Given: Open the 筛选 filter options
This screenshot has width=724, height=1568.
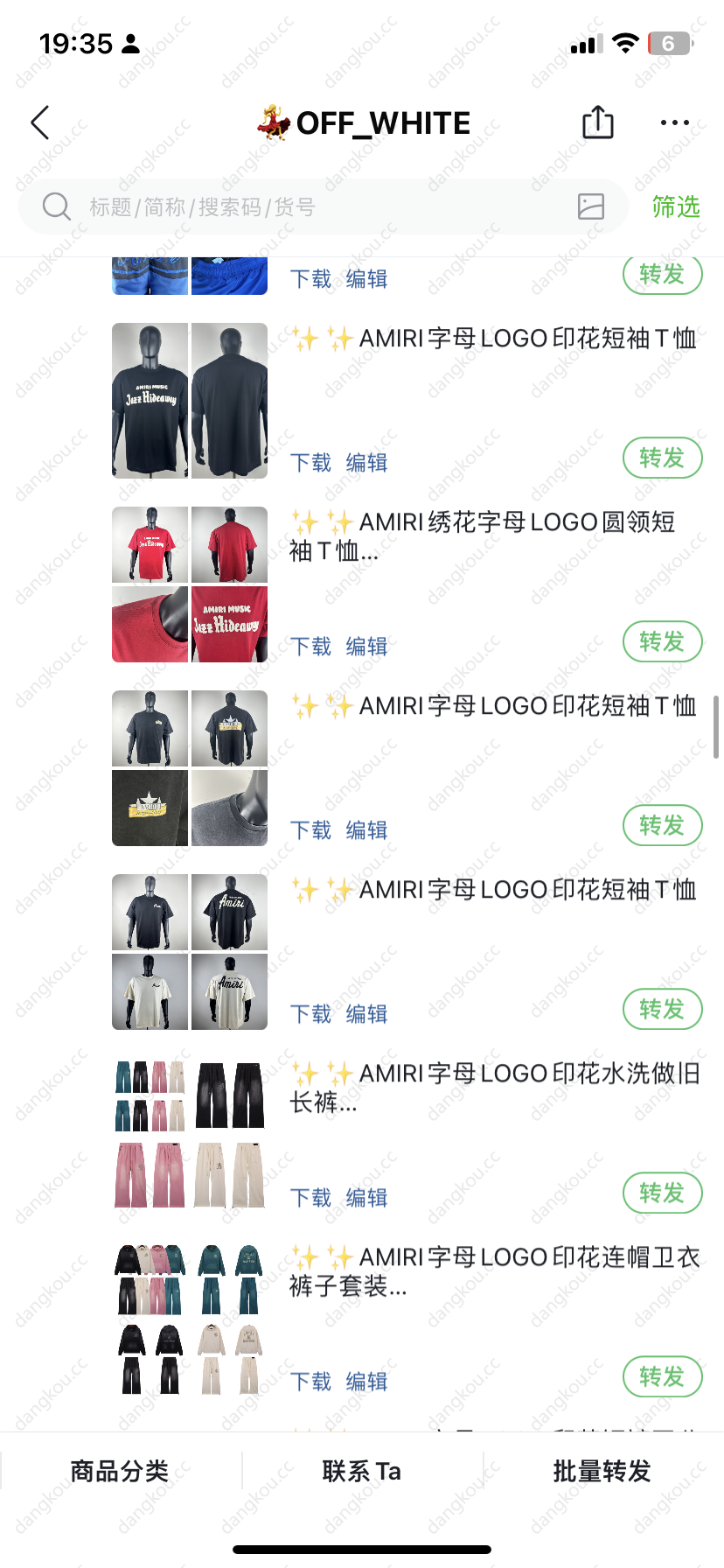Looking at the screenshot, I should point(676,206).
